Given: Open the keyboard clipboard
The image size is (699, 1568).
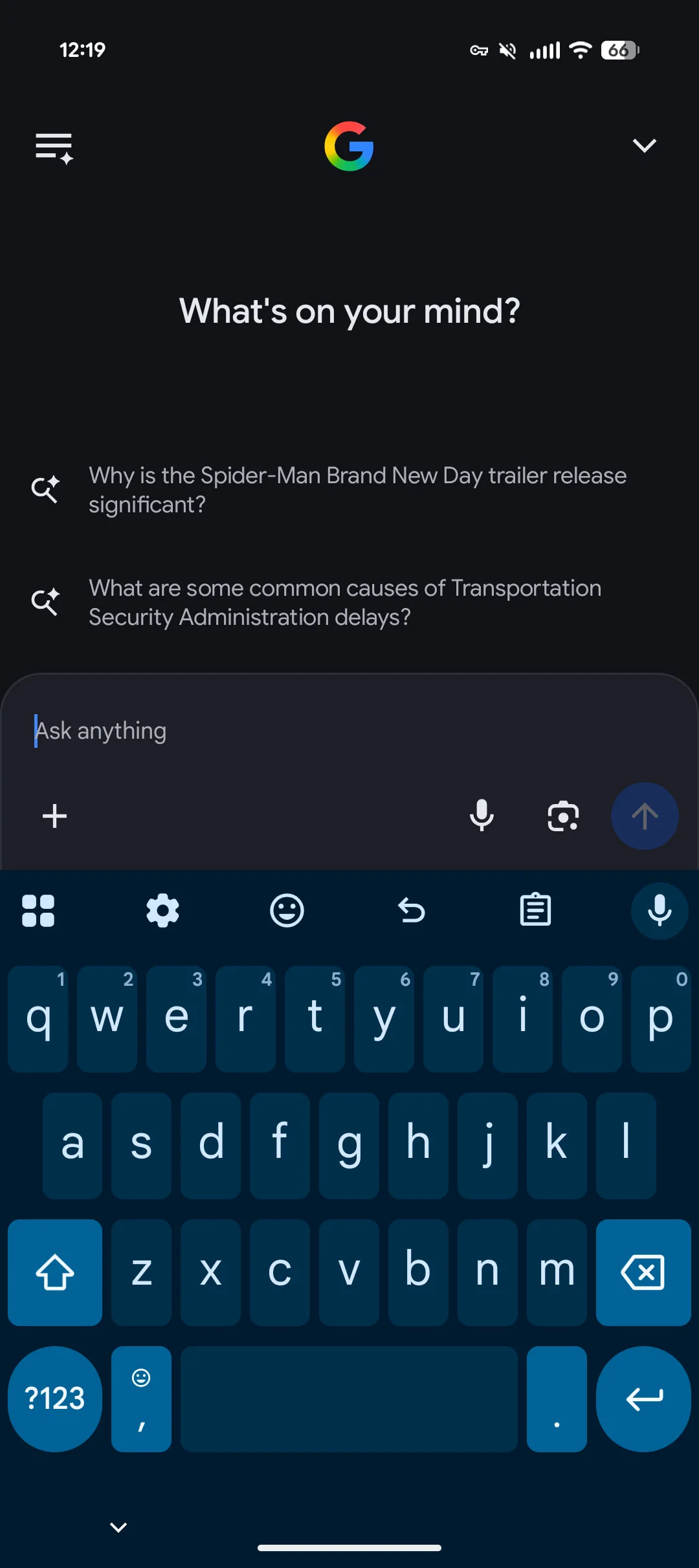Looking at the screenshot, I should (535, 911).
